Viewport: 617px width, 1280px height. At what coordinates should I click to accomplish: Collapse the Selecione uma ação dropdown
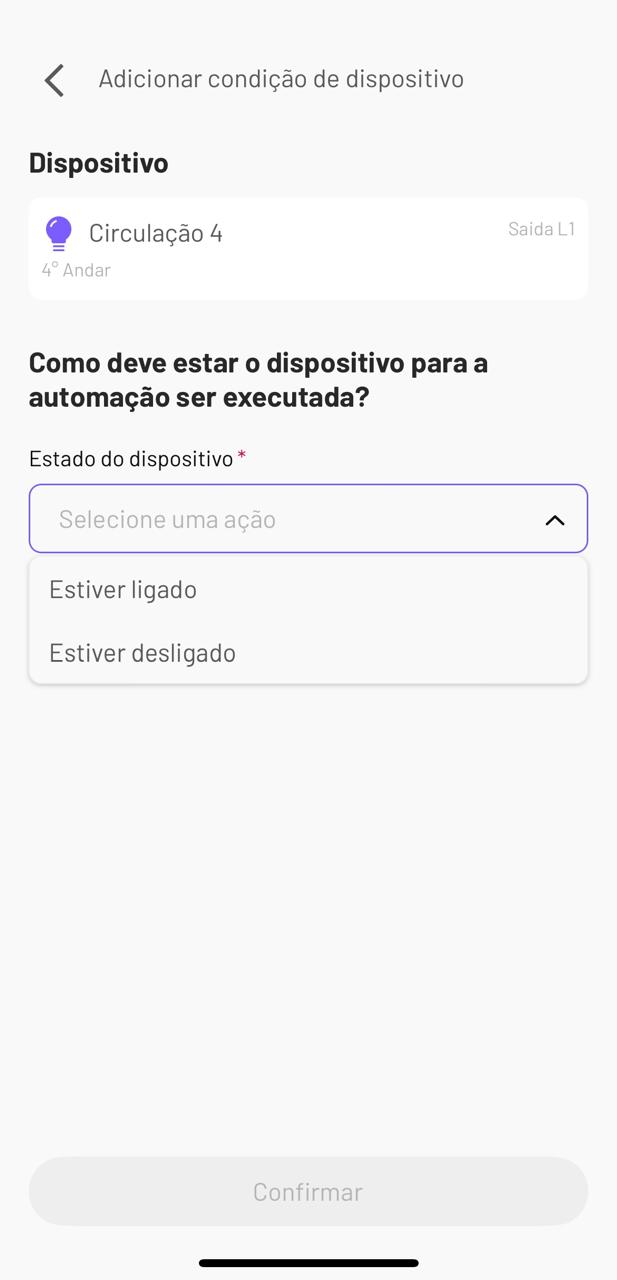click(308, 519)
